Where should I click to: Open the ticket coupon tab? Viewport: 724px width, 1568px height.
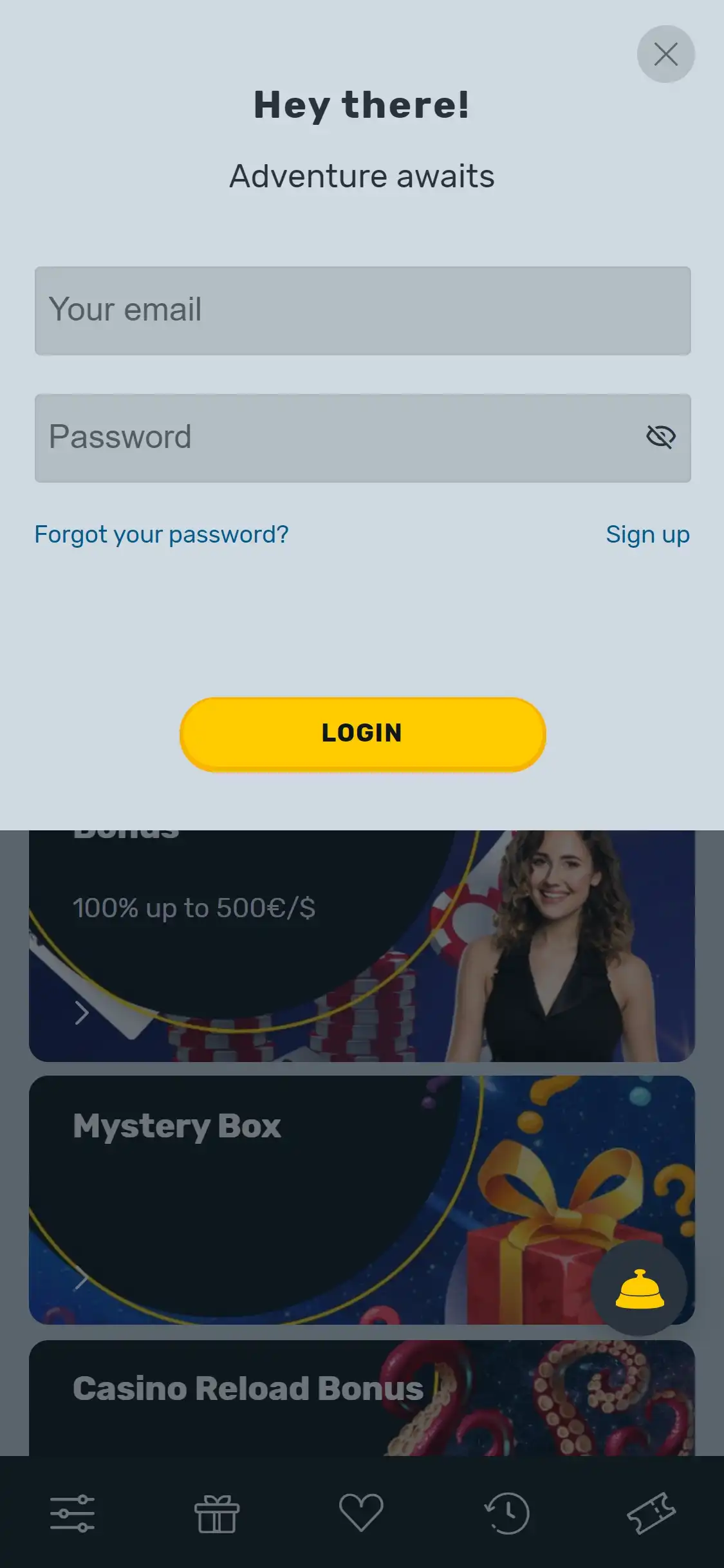click(x=651, y=1513)
